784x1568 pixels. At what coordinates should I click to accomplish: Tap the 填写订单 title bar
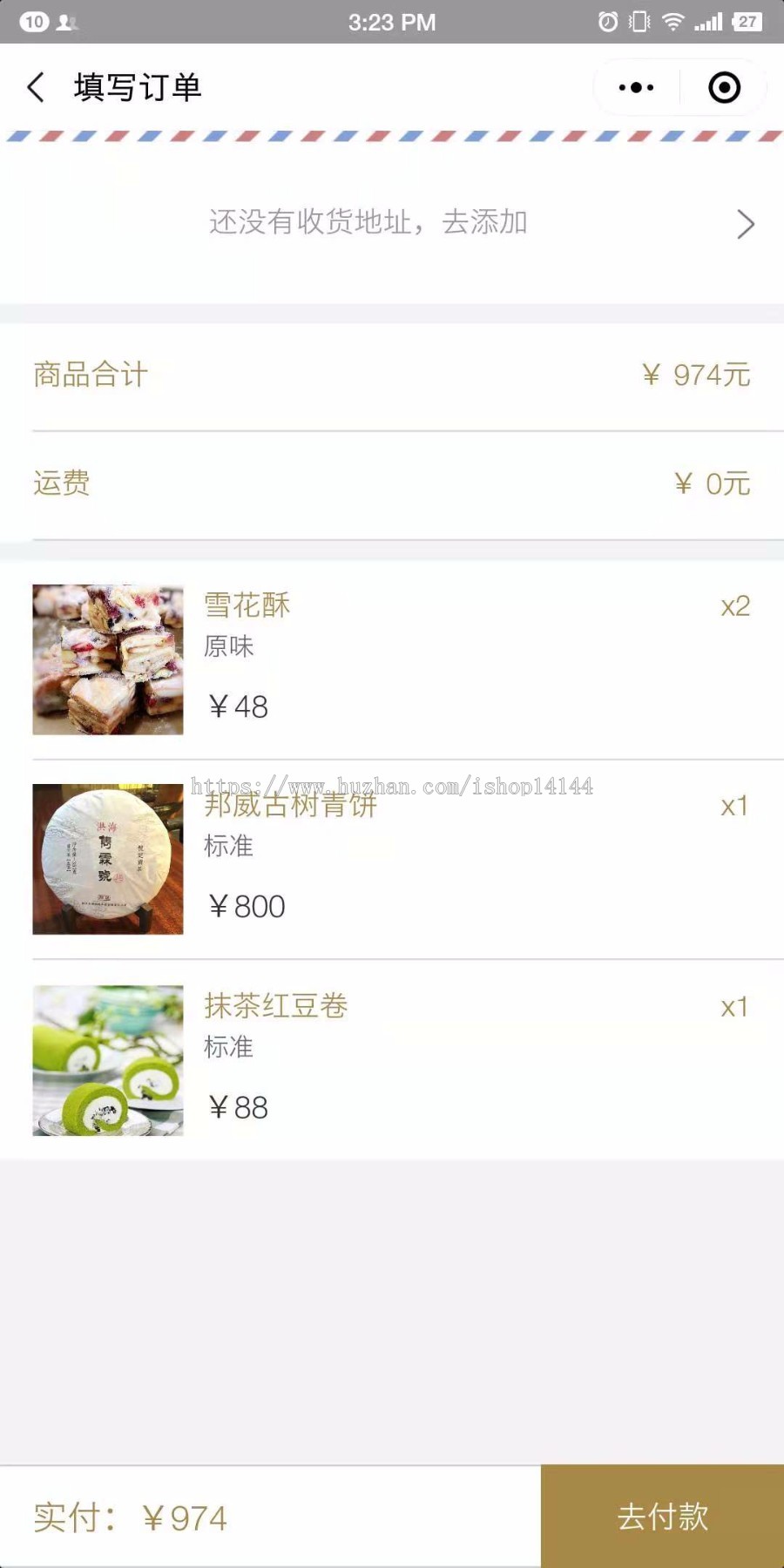138,87
